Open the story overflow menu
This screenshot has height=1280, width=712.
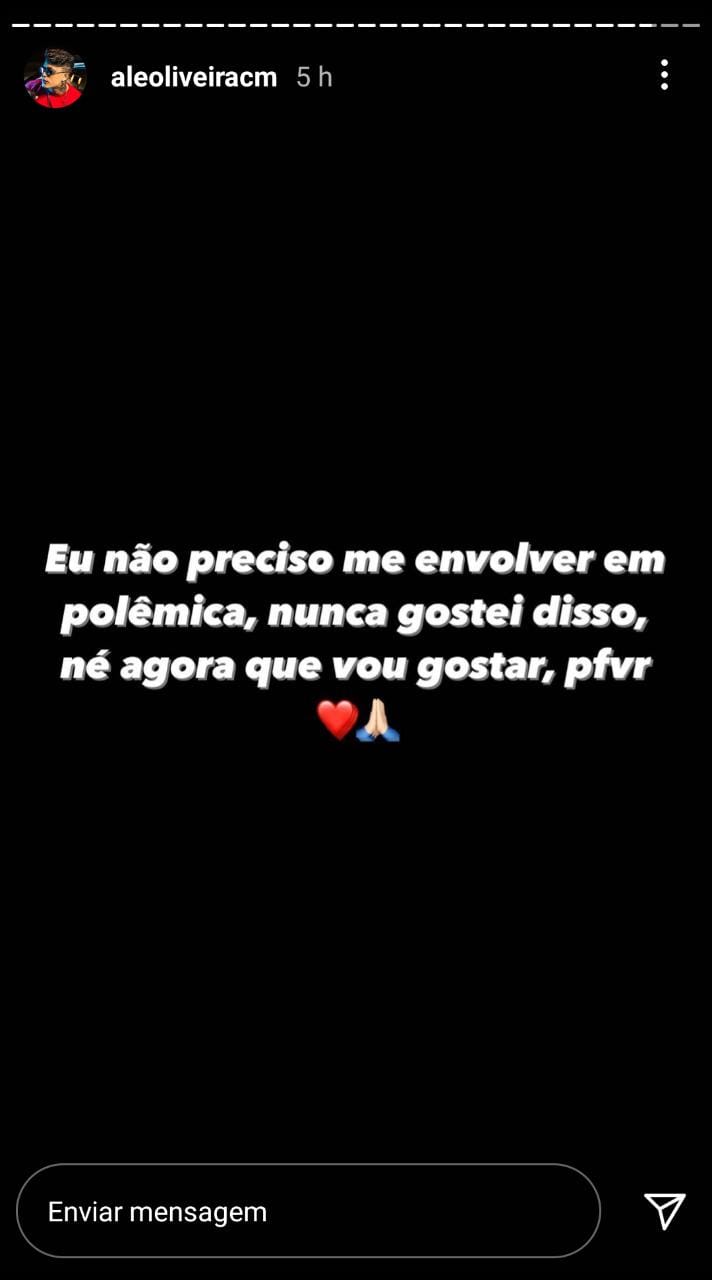tap(664, 75)
